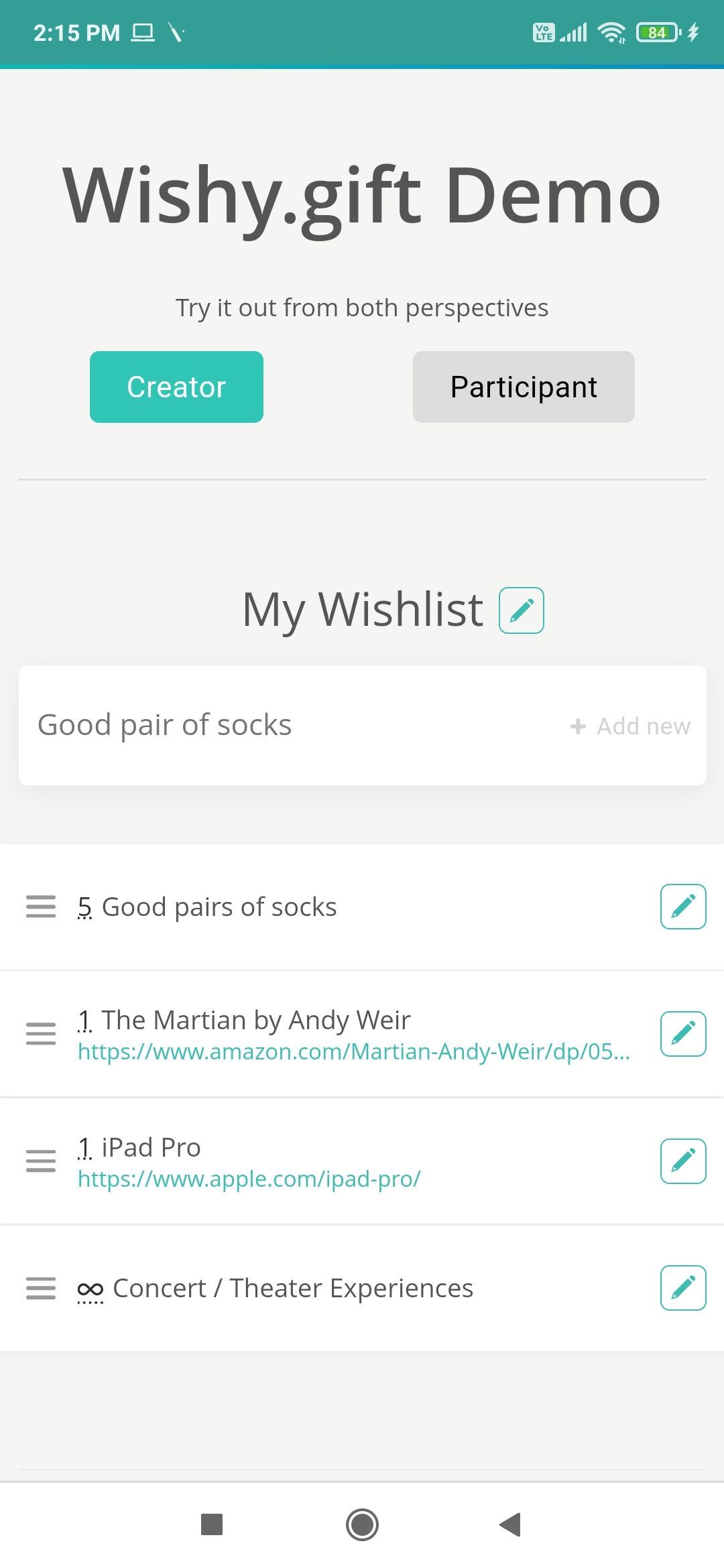Select the Creator perspective
Viewport: 724px width, 1568px height.
click(x=176, y=386)
